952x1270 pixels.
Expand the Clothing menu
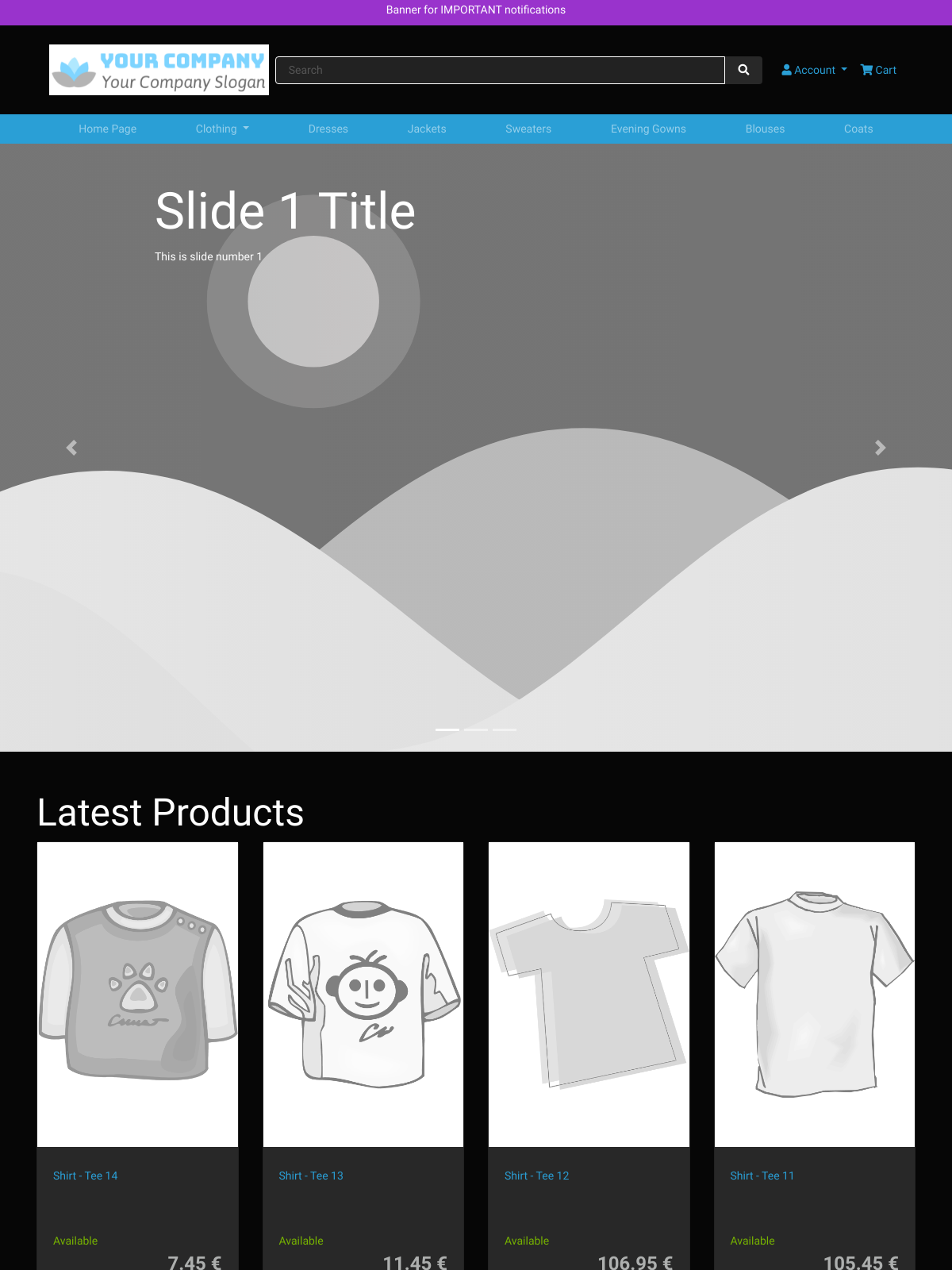(x=222, y=129)
